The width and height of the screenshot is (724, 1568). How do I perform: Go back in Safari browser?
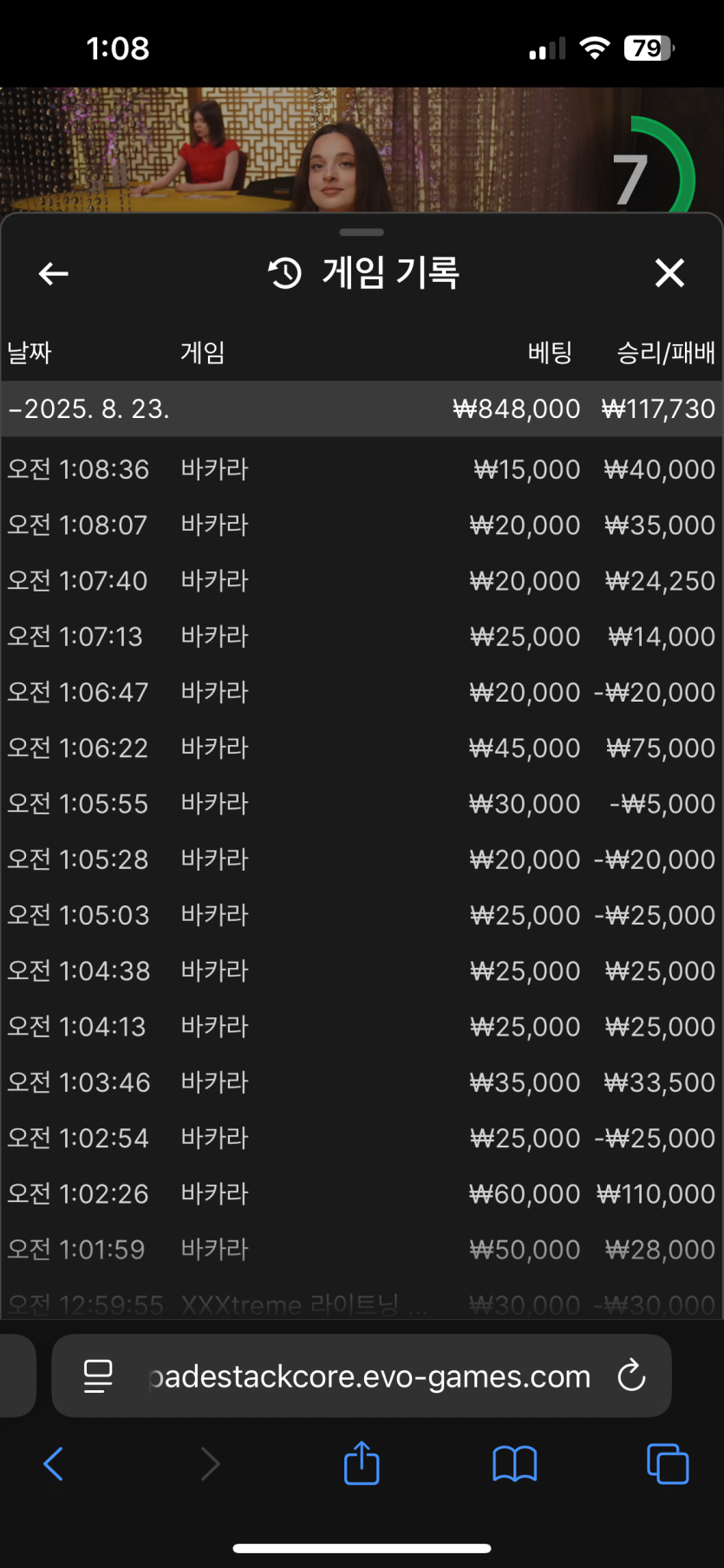pyautogui.click(x=54, y=1464)
